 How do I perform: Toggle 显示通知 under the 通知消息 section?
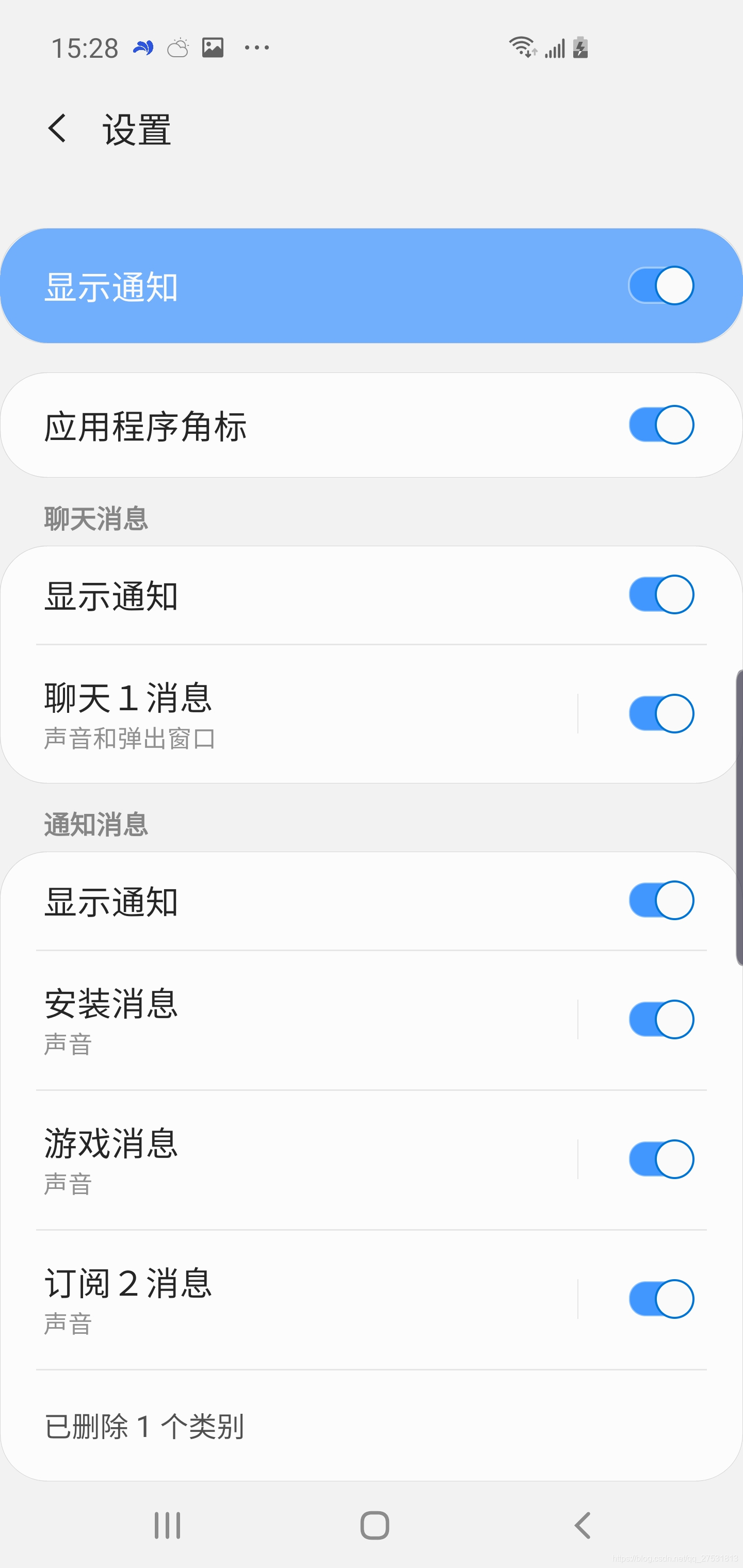click(x=661, y=900)
